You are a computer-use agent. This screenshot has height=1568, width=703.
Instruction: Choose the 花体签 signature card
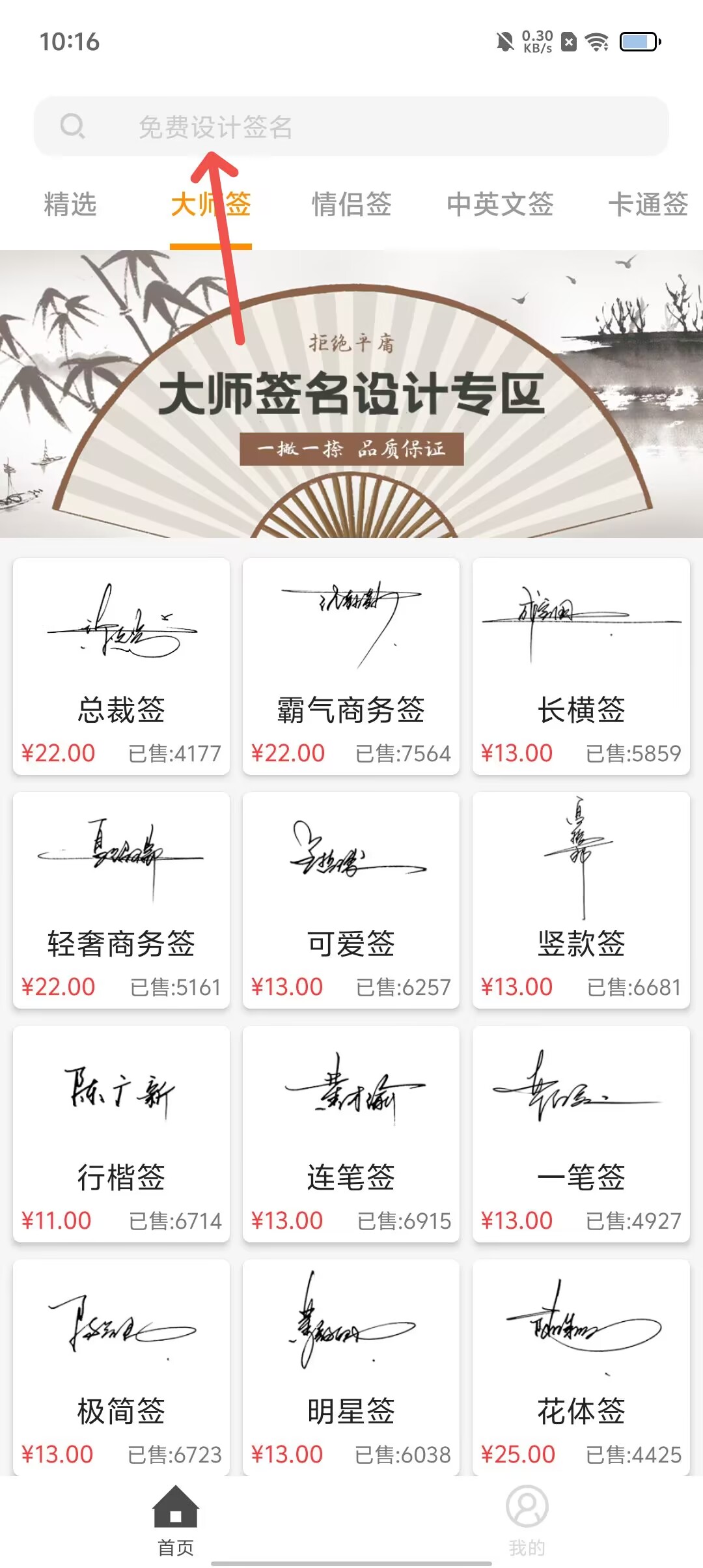pos(581,1367)
